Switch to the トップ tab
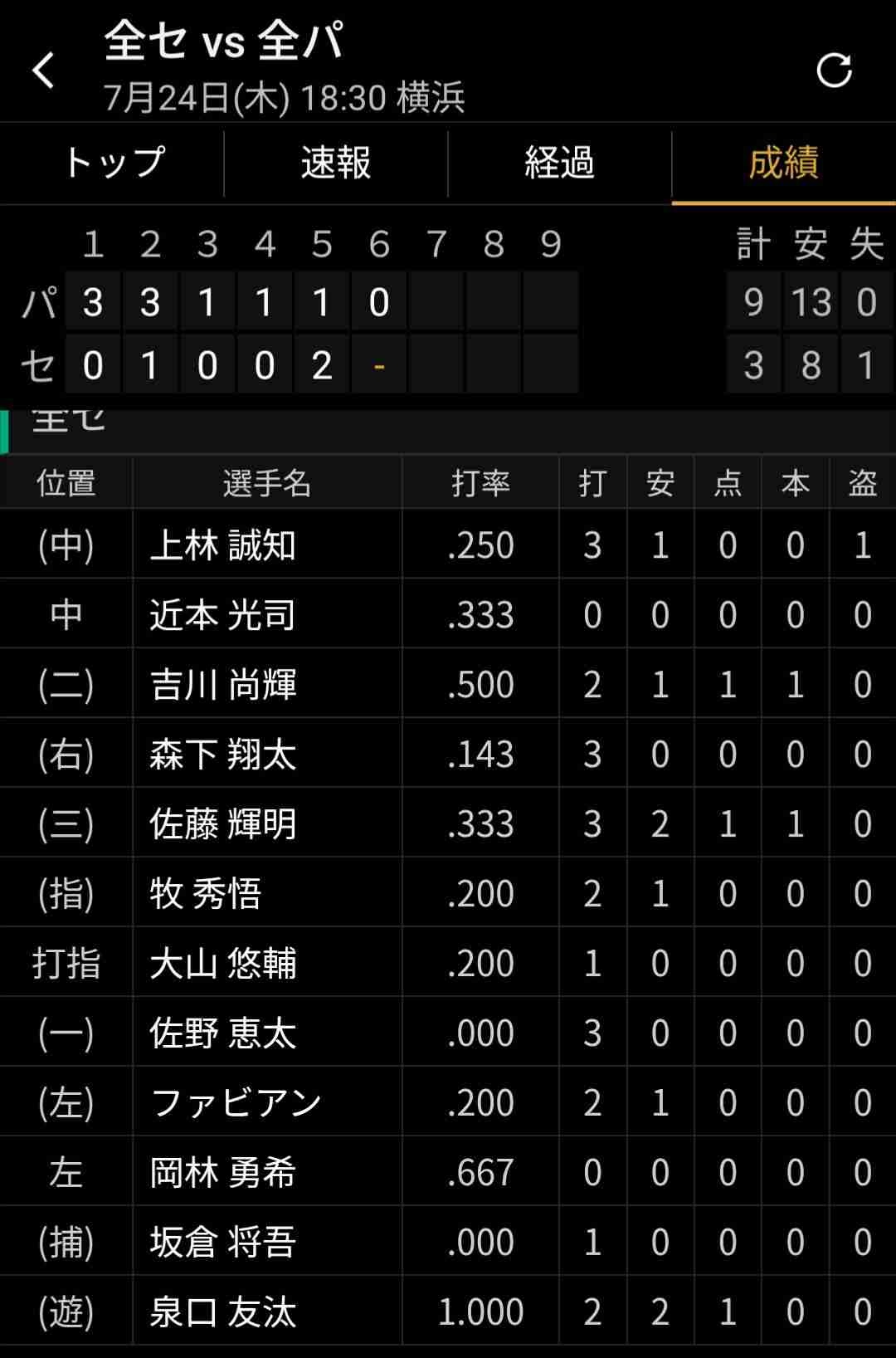896x1358 pixels. pyautogui.click(x=113, y=163)
